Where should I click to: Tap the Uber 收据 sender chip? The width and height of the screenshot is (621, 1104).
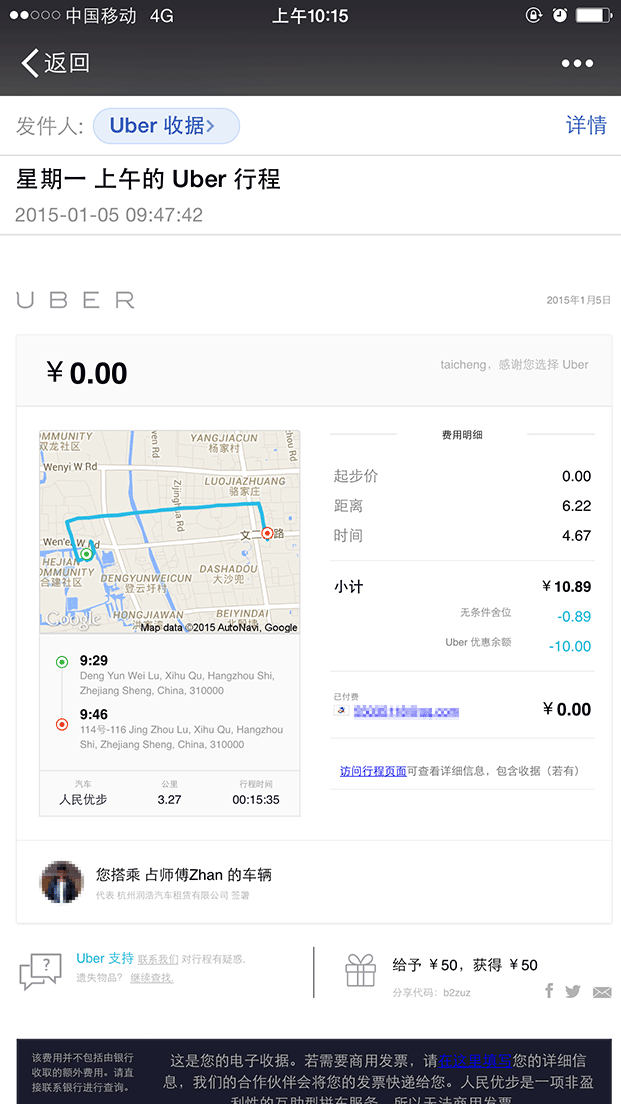166,126
